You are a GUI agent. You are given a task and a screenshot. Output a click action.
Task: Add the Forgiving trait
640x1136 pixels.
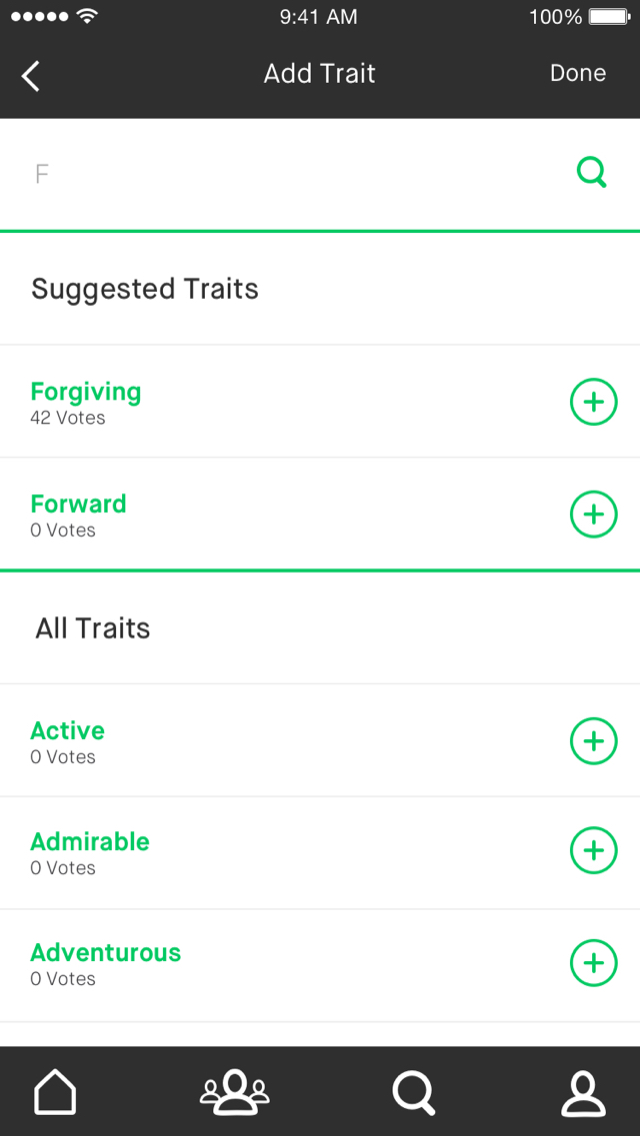tap(593, 402)
